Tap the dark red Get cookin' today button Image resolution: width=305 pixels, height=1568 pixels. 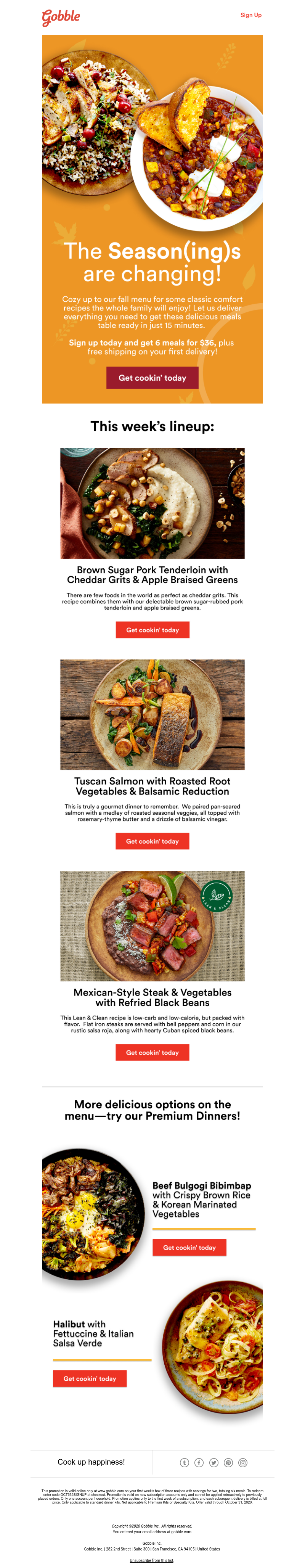tap(152, 377)
